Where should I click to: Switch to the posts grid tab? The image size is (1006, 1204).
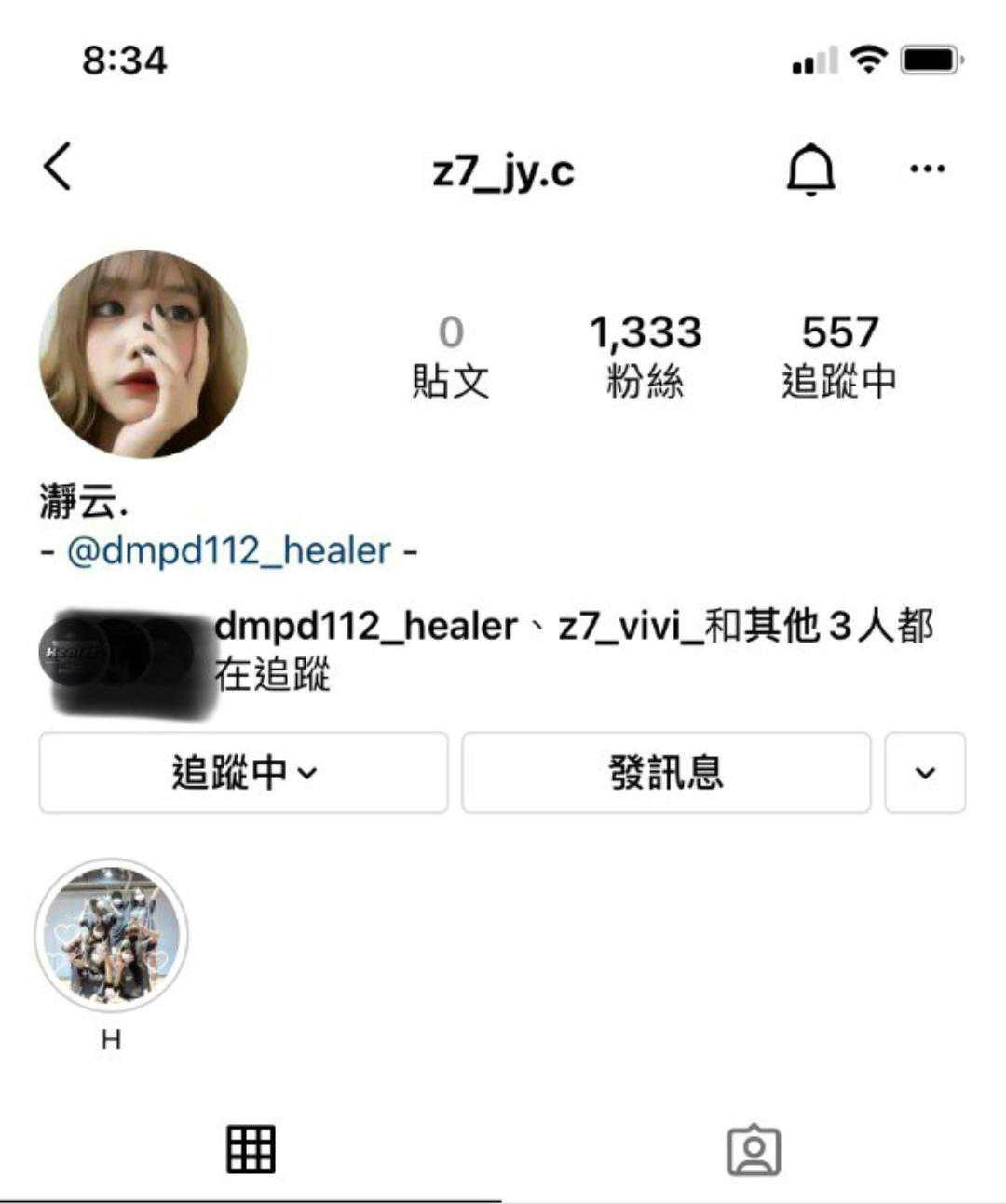click(251, 1149)
